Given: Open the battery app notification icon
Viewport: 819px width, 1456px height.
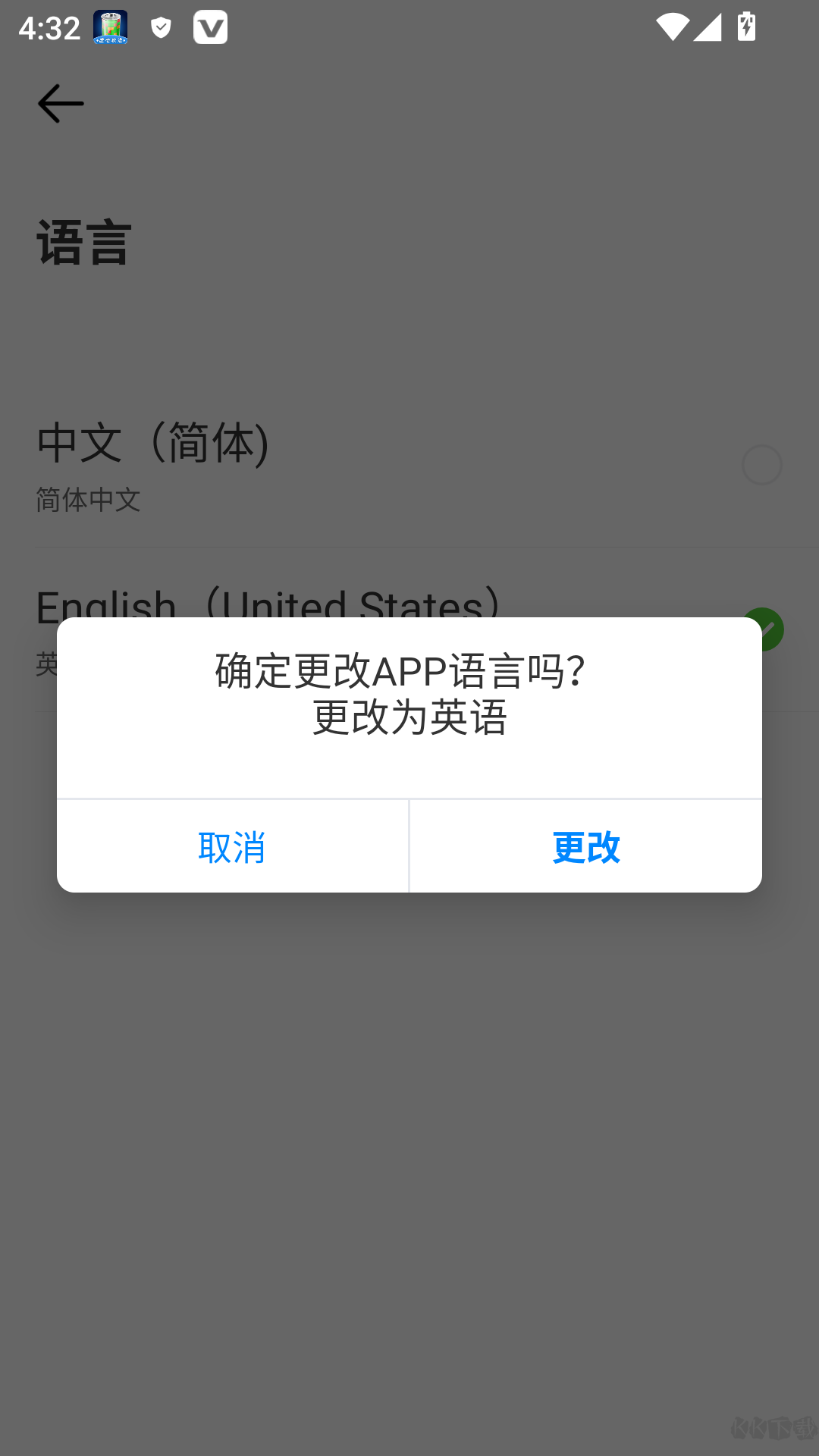Looking at the screenshot, I should [x=108, y=27].
